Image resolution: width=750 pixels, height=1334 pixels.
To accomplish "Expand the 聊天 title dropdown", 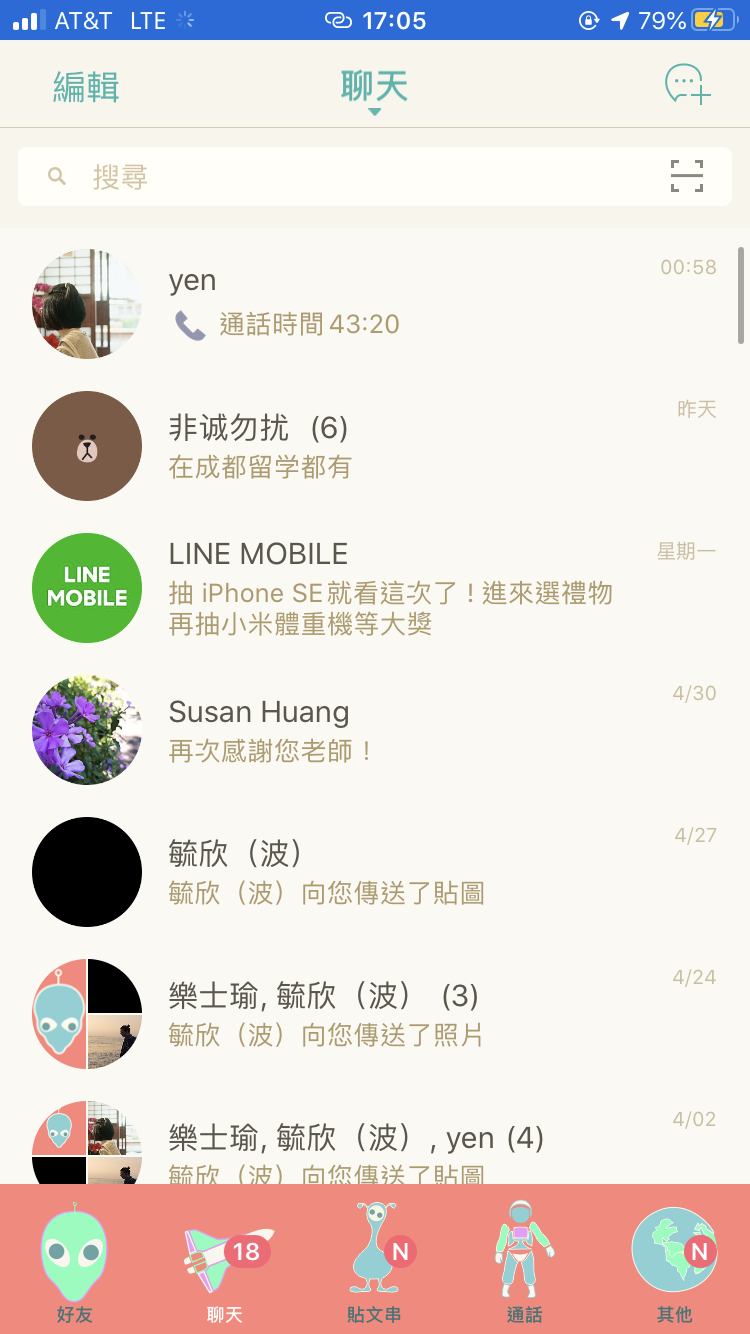I will pos(374,89).
